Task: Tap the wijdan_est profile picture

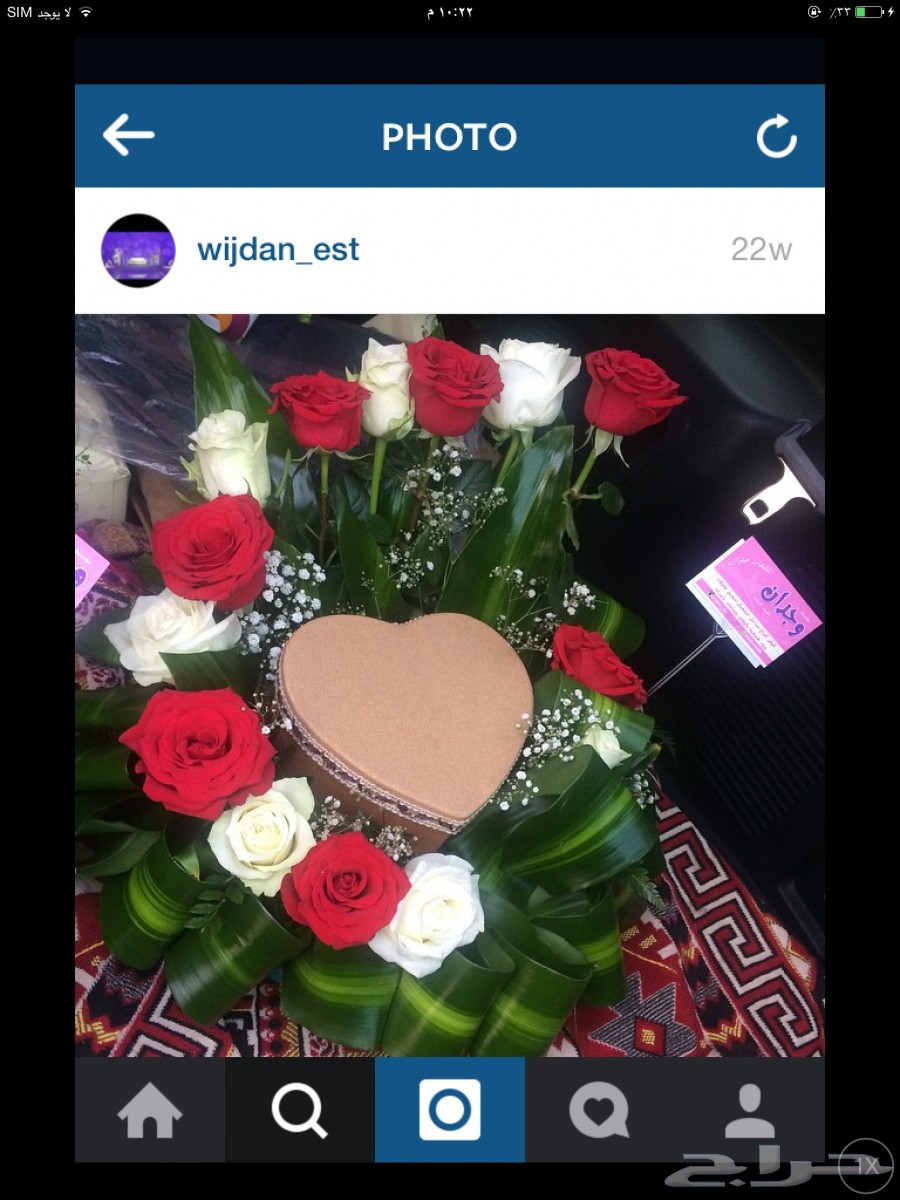Action: (138, 250)
